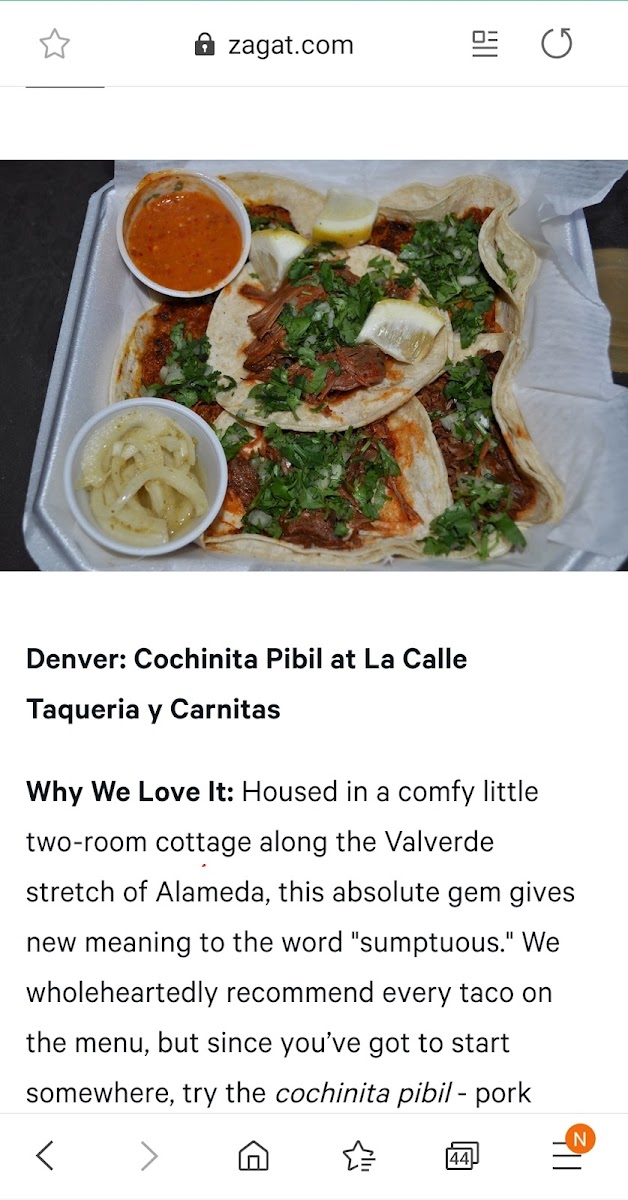Go back to the previous page
Screen dimensions: 628x1200
[45, 1156]
